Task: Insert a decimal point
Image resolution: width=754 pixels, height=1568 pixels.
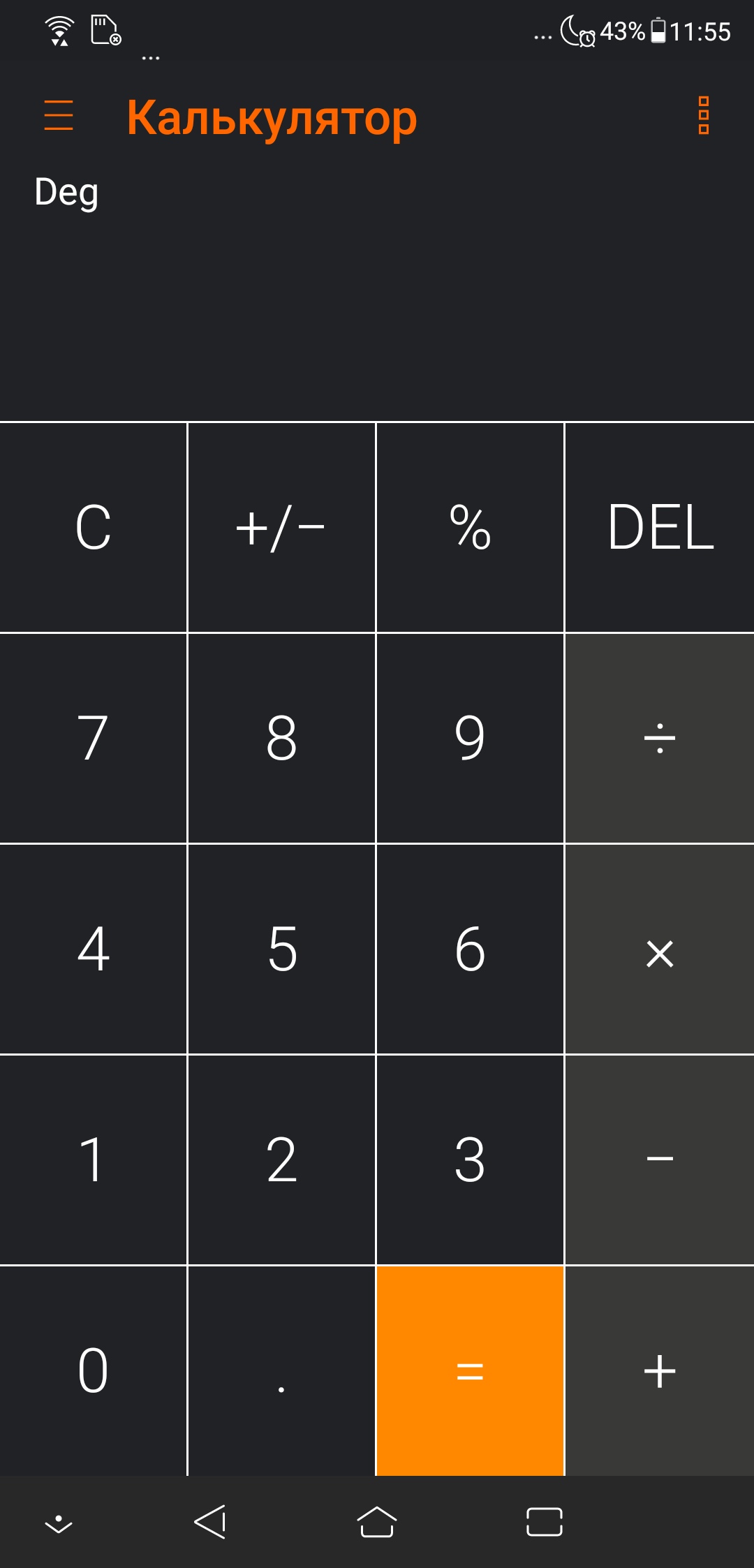Action: (281, 1370)
